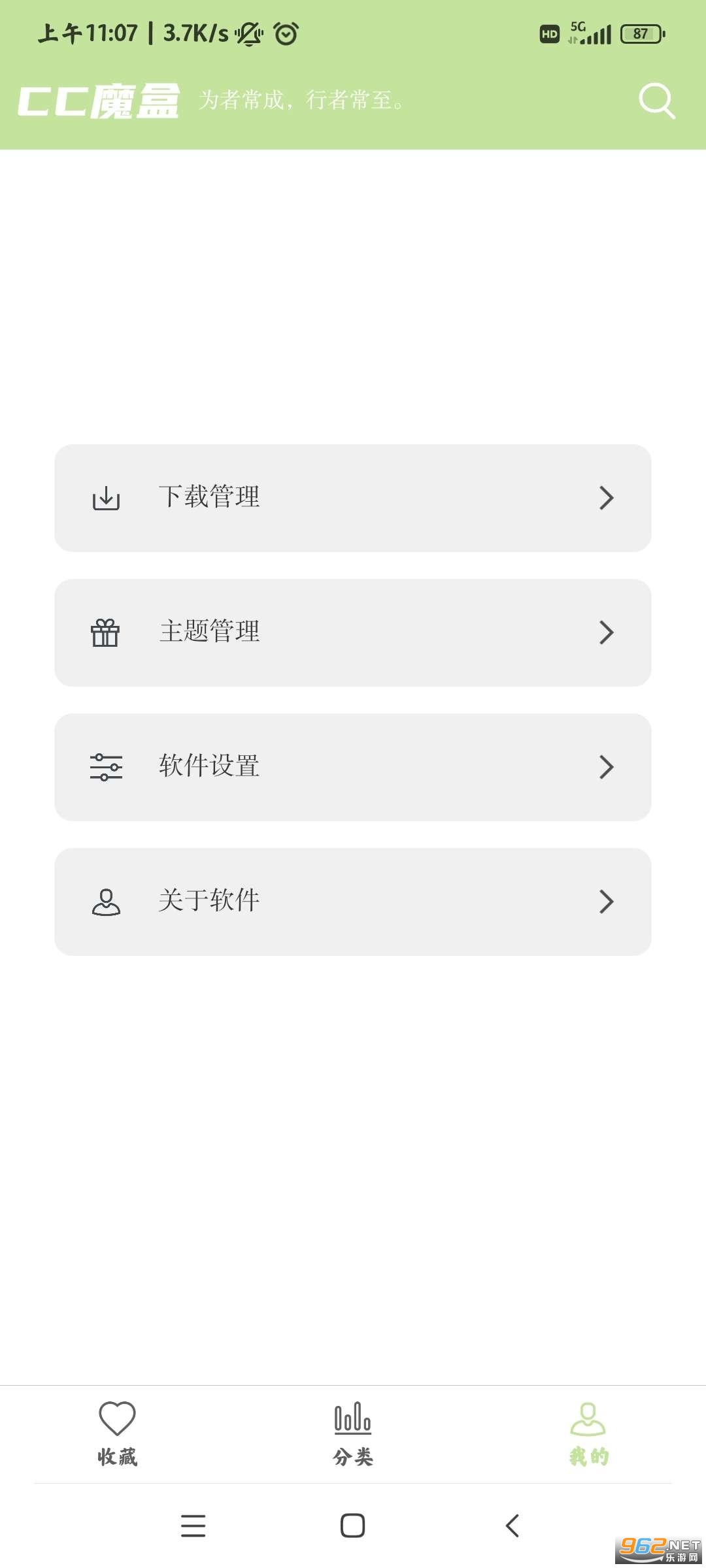Image resolution: width=706 pixels, height=1568 pixels.
Task: Open 下载管理 download management
Action: tap(353, 498)
